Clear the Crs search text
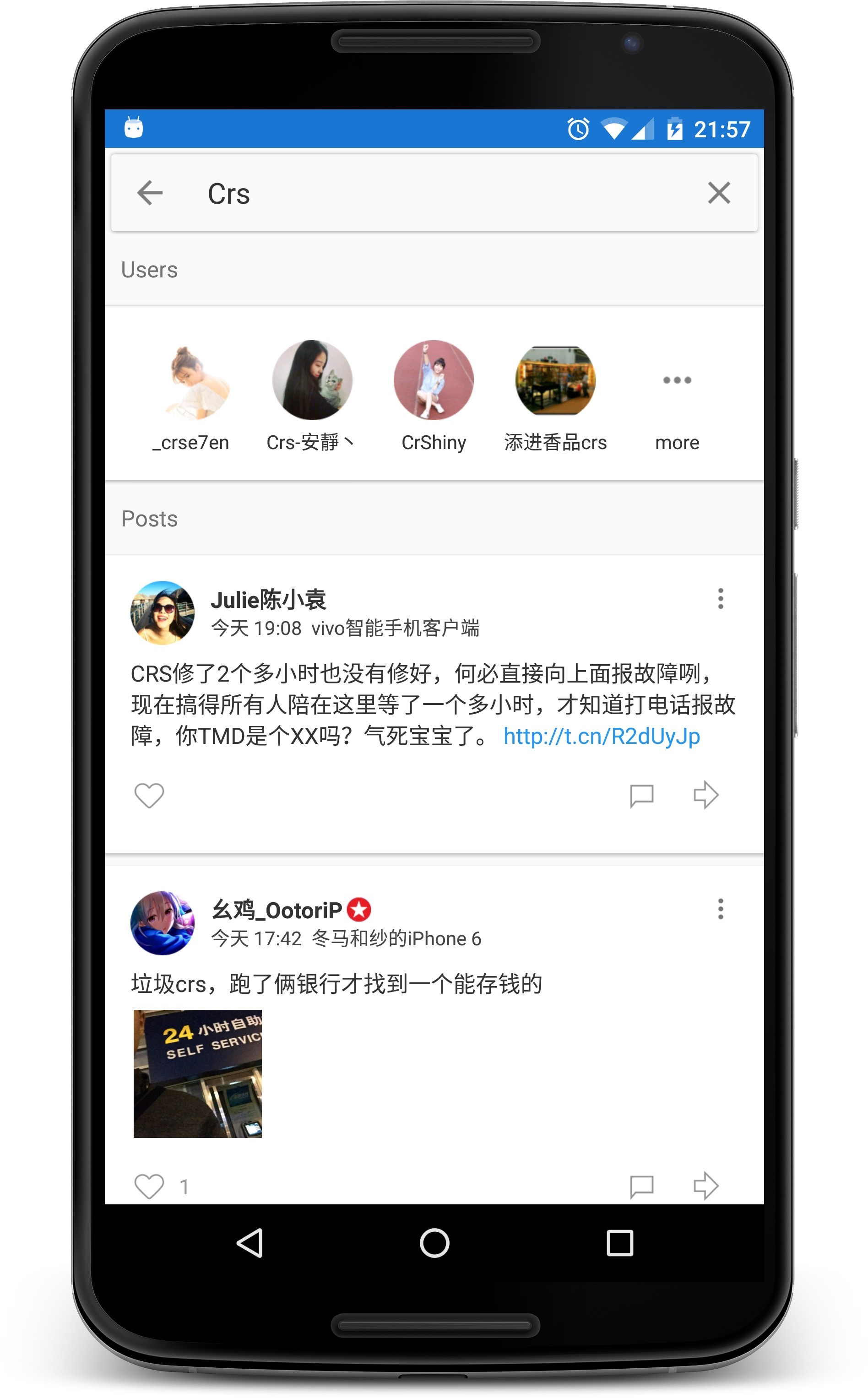868x1398 pixels. click(718, 193)
